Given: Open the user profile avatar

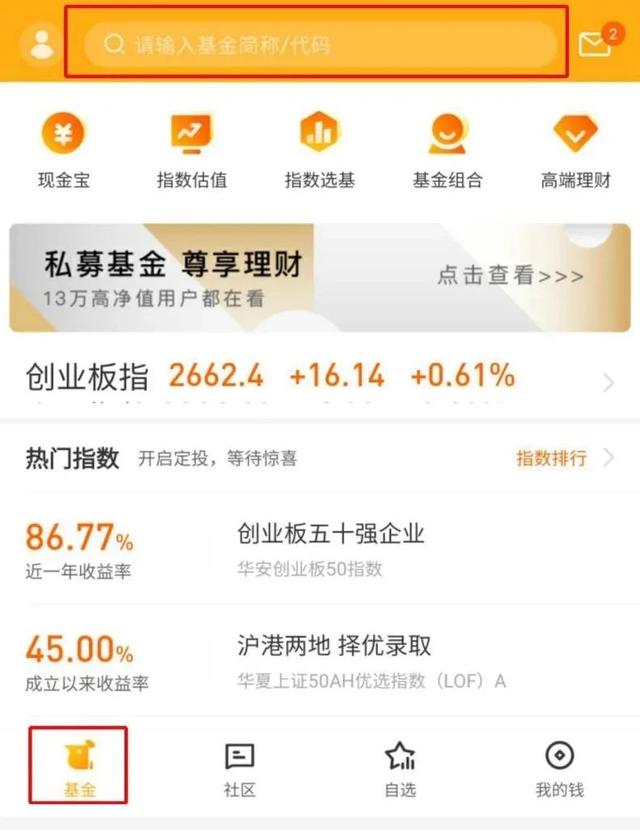Looking at the screenshot, I should click(42, 45).
